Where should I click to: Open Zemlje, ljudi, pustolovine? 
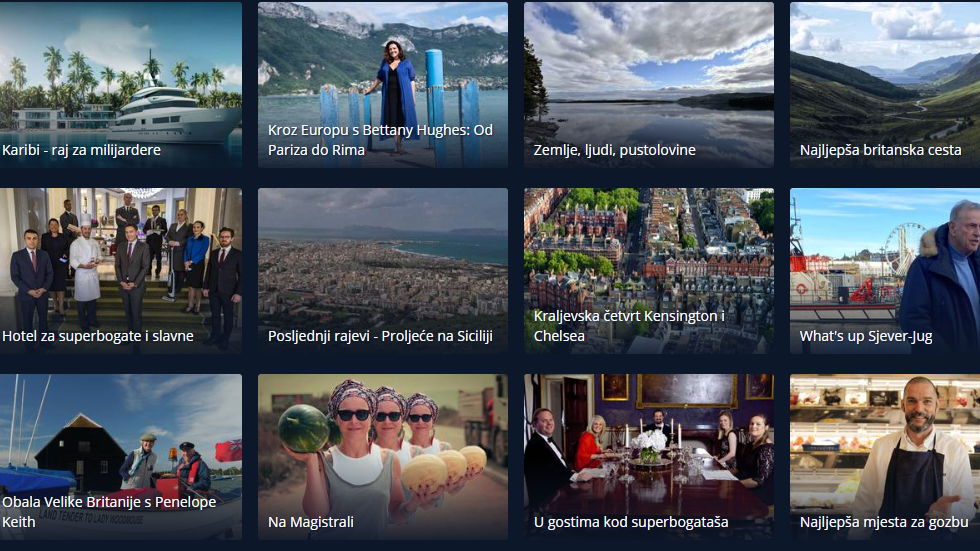[648, 84]
